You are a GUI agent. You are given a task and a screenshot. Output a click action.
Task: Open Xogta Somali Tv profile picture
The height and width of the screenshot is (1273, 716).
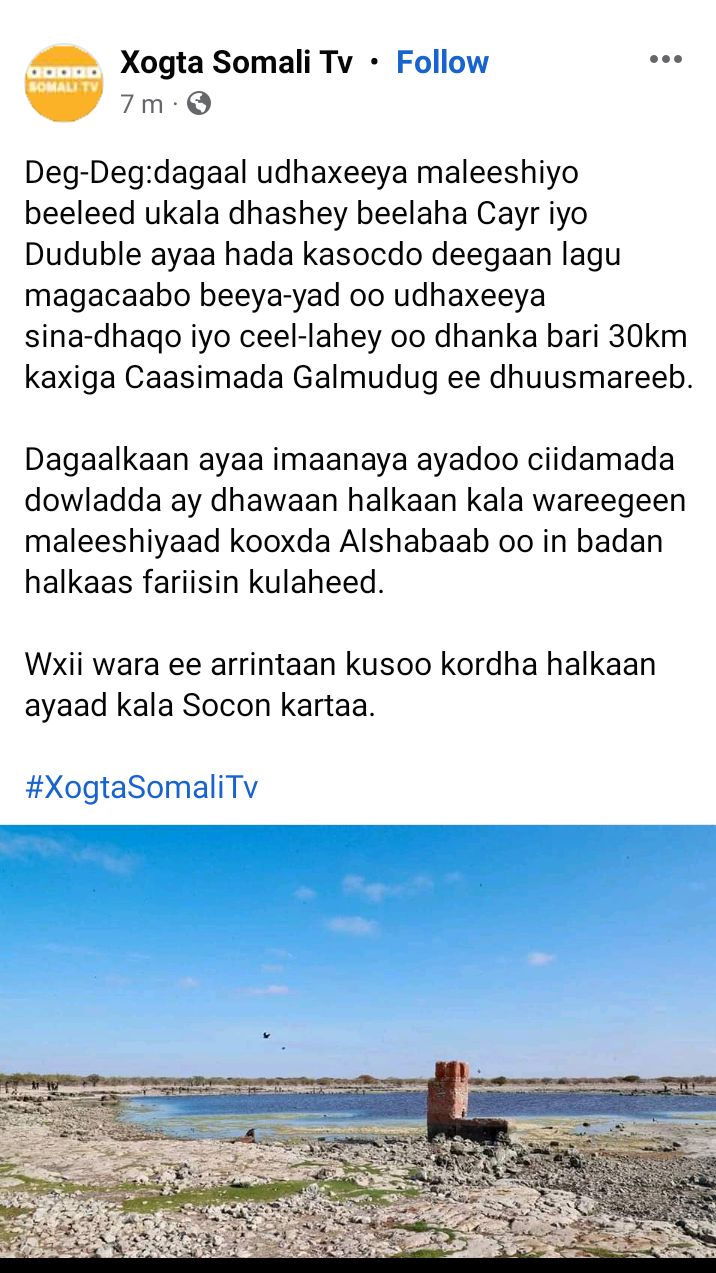(x=64, y=82)
